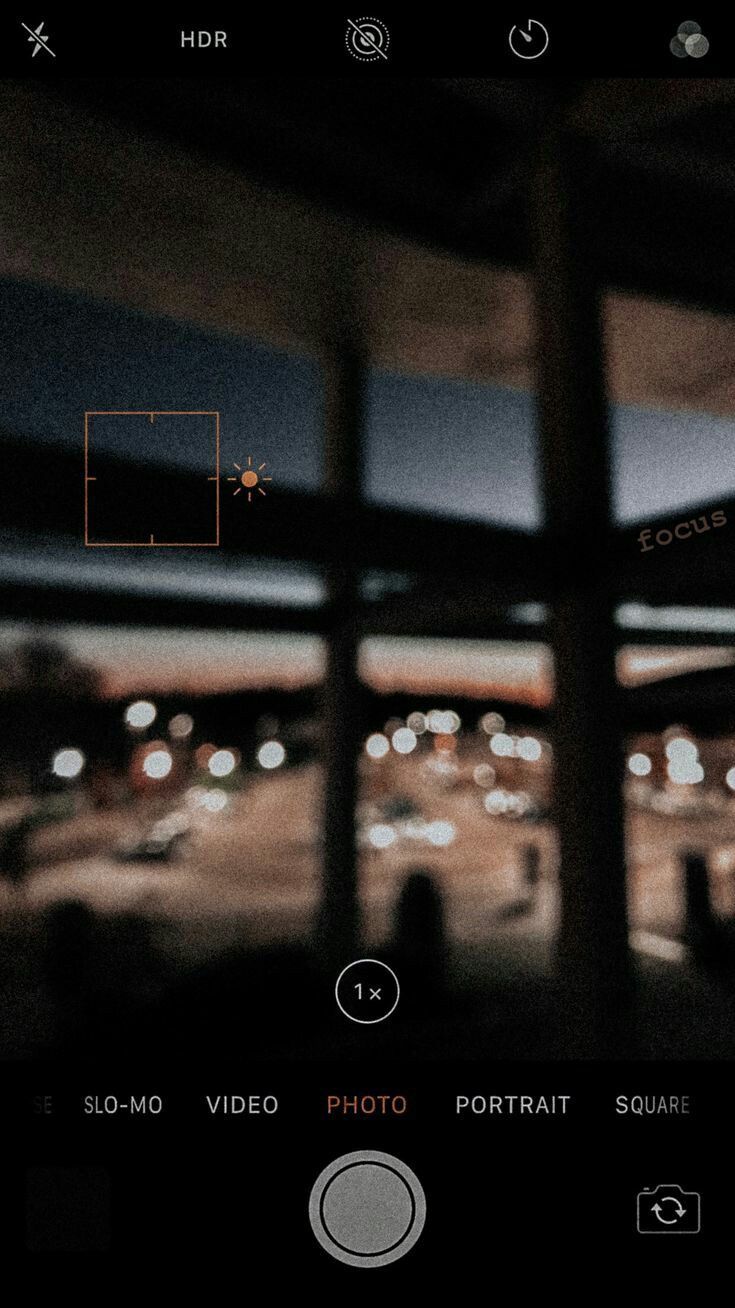The height and width of the screenshot is (1308, 735).
Task: Tap the sun icon exposure control
Action: click(249, 478)
